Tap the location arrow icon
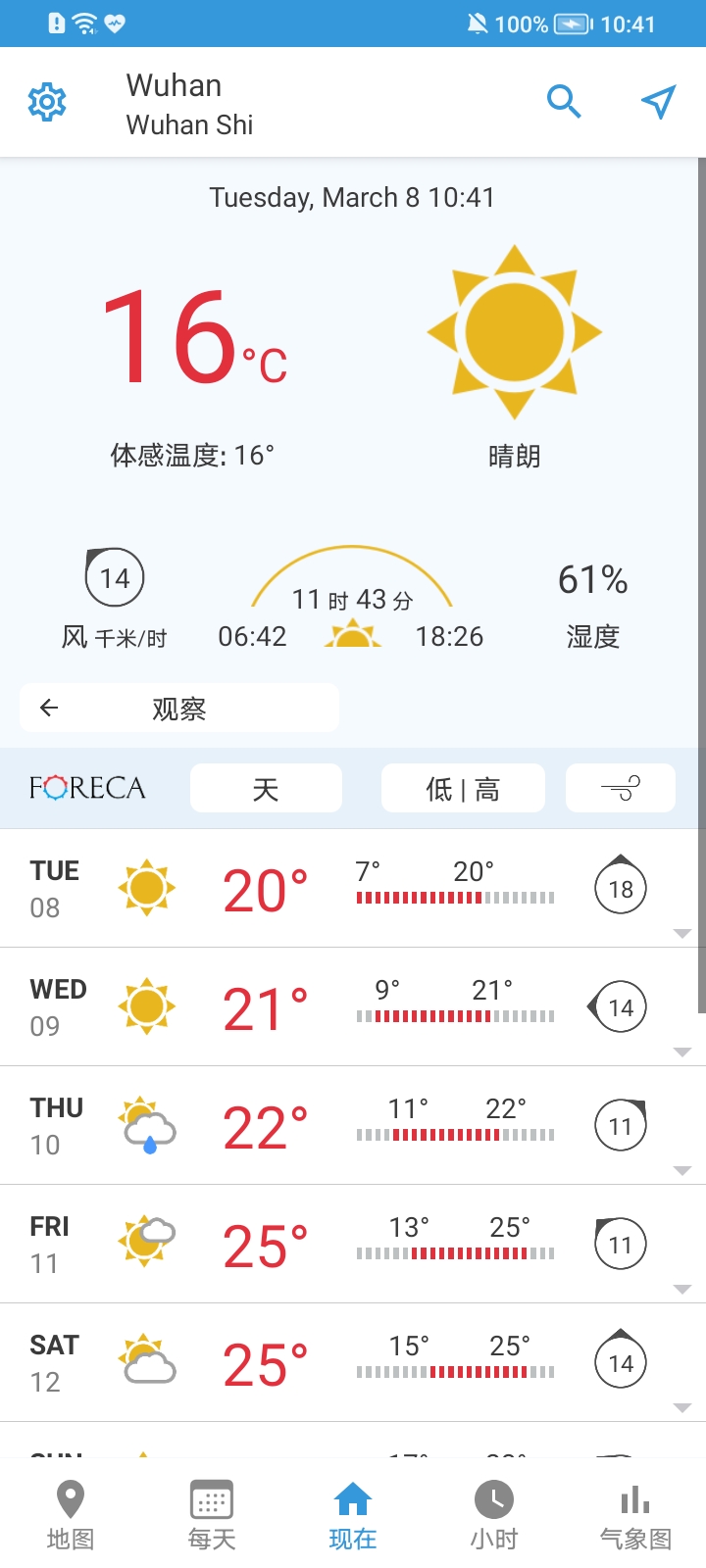 (x=659, y=101)
